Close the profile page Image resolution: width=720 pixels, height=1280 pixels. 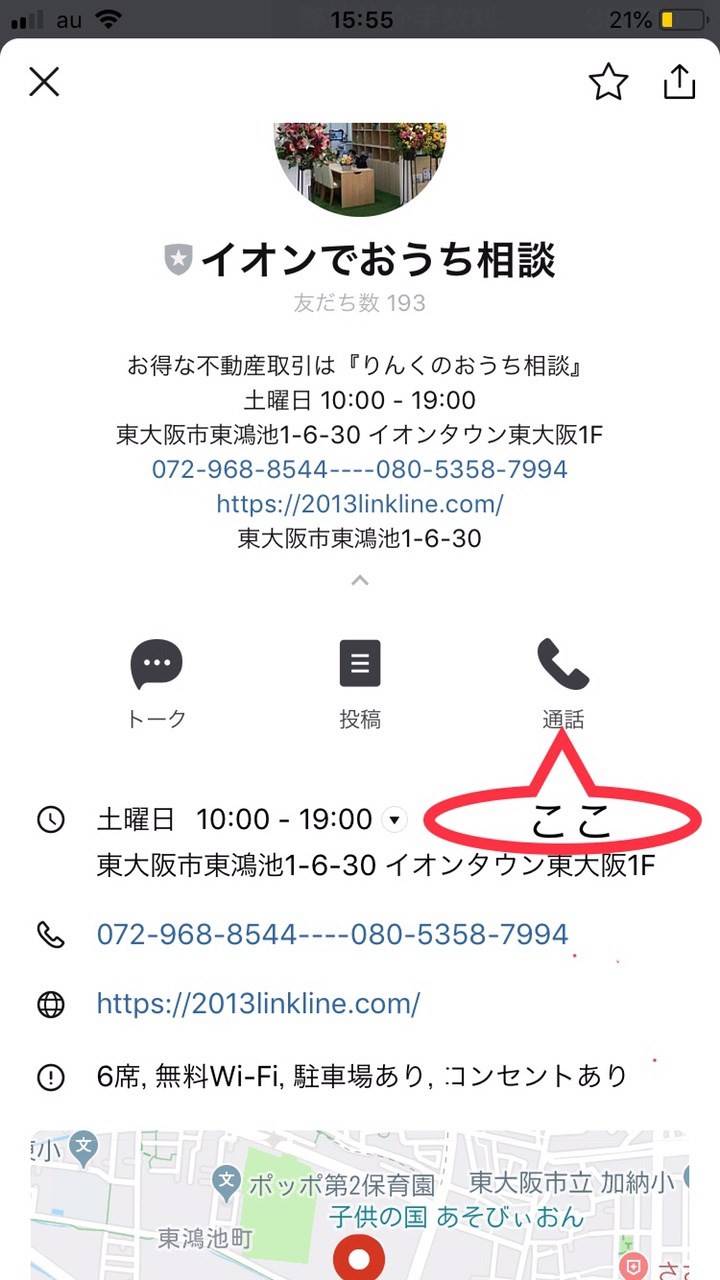coord(44,82)
